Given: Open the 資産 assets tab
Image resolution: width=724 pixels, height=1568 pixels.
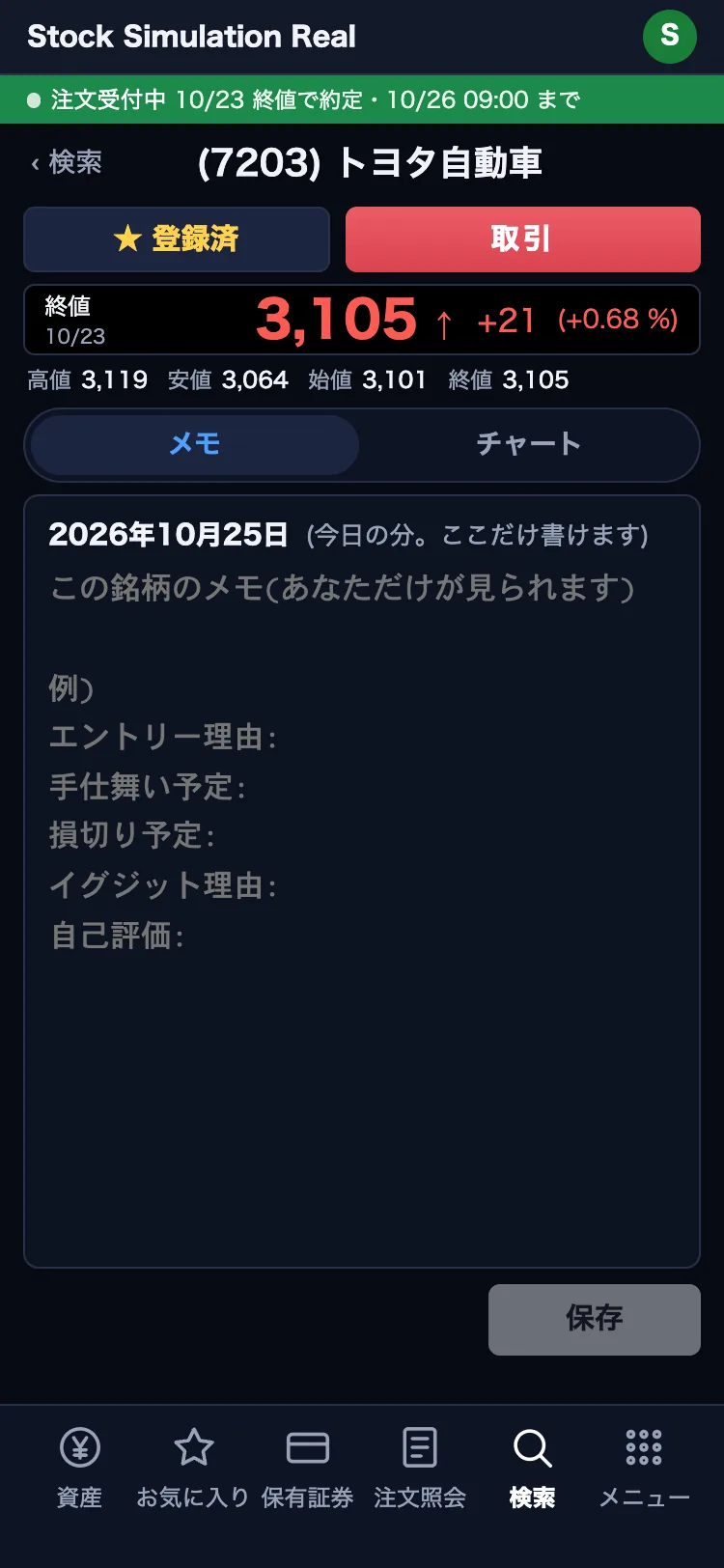Looking at the screenshot, I should pyautogui.click(x=79, y=1468).
